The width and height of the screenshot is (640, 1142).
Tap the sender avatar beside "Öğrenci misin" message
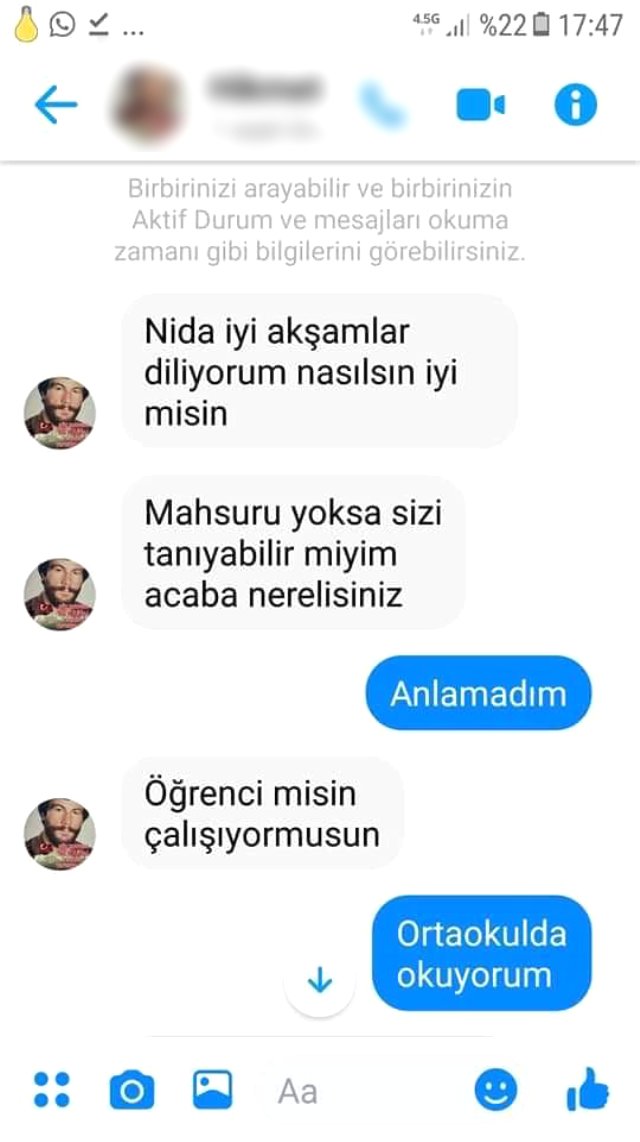60,833
